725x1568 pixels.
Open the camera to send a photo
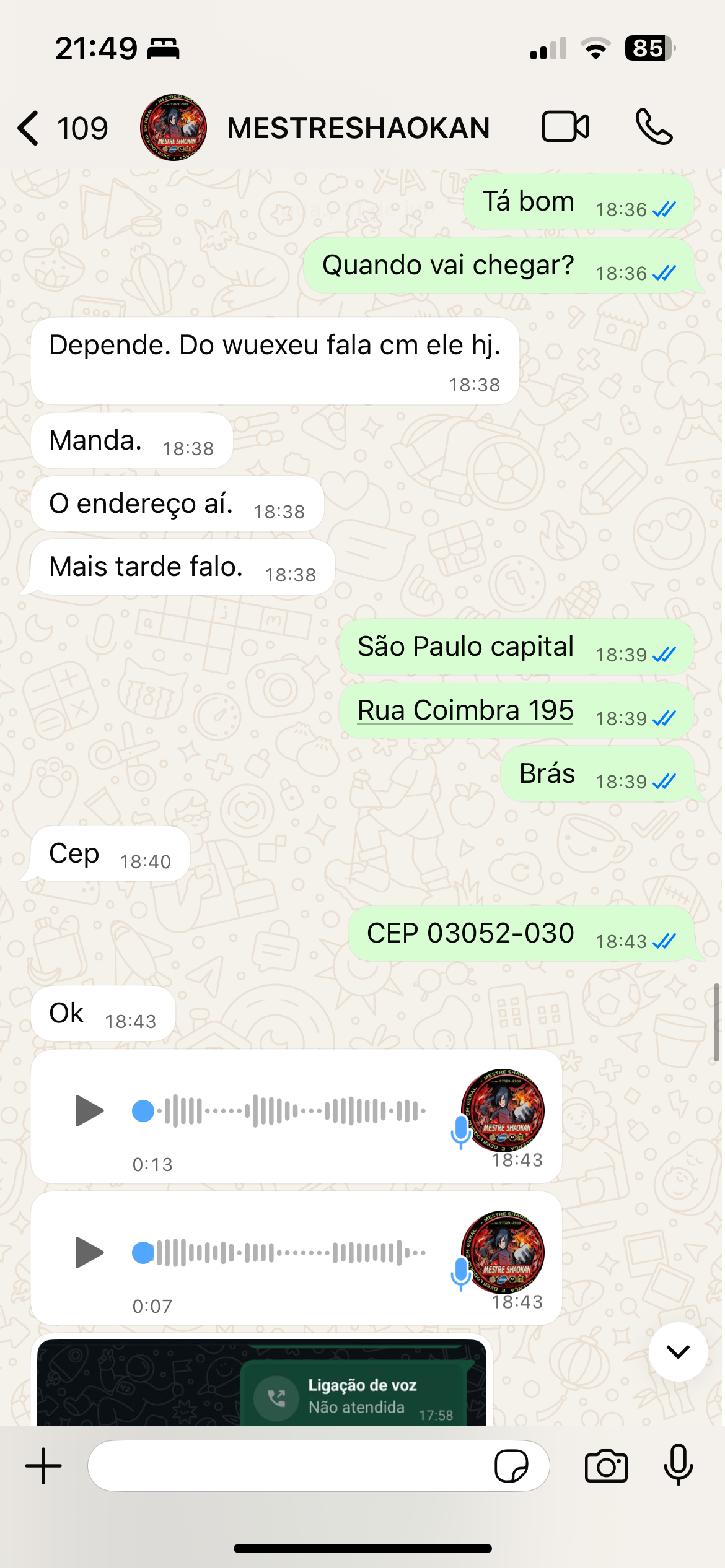click(606, 1466)
